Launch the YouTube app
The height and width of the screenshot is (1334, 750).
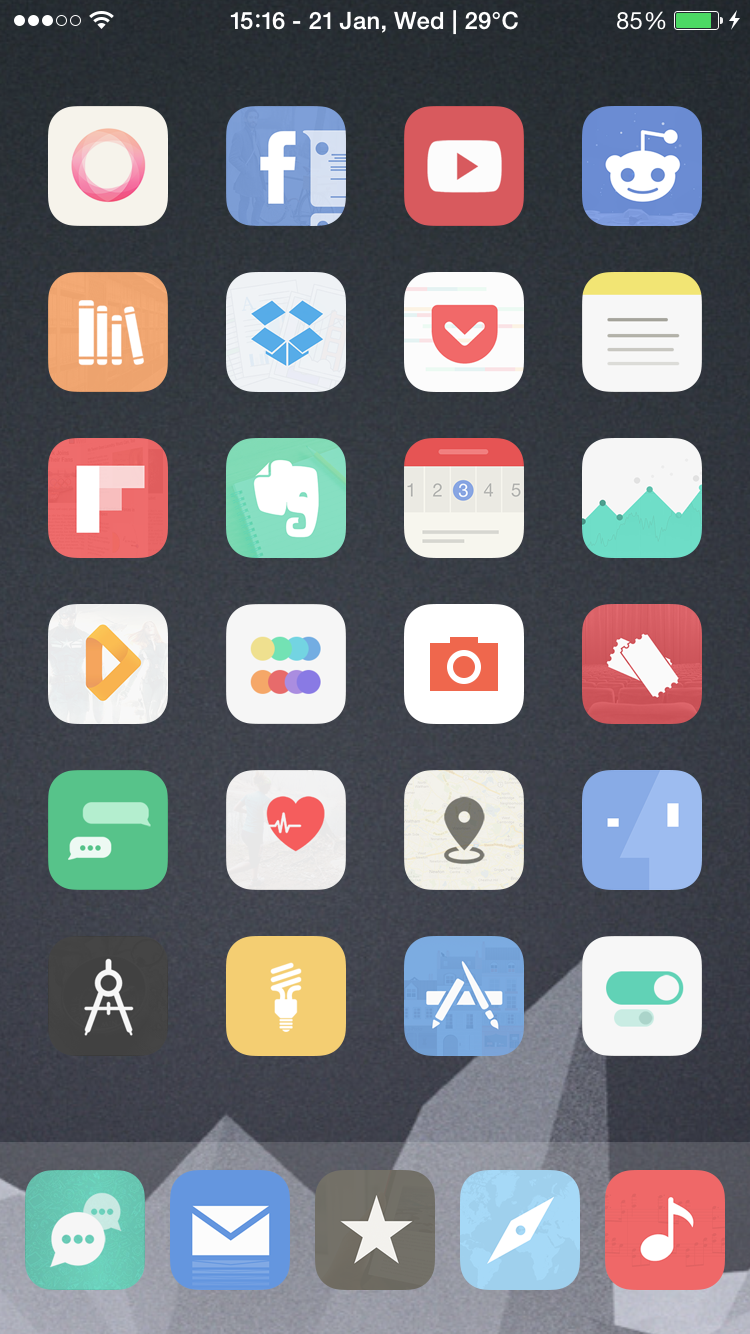pos(464,166)
